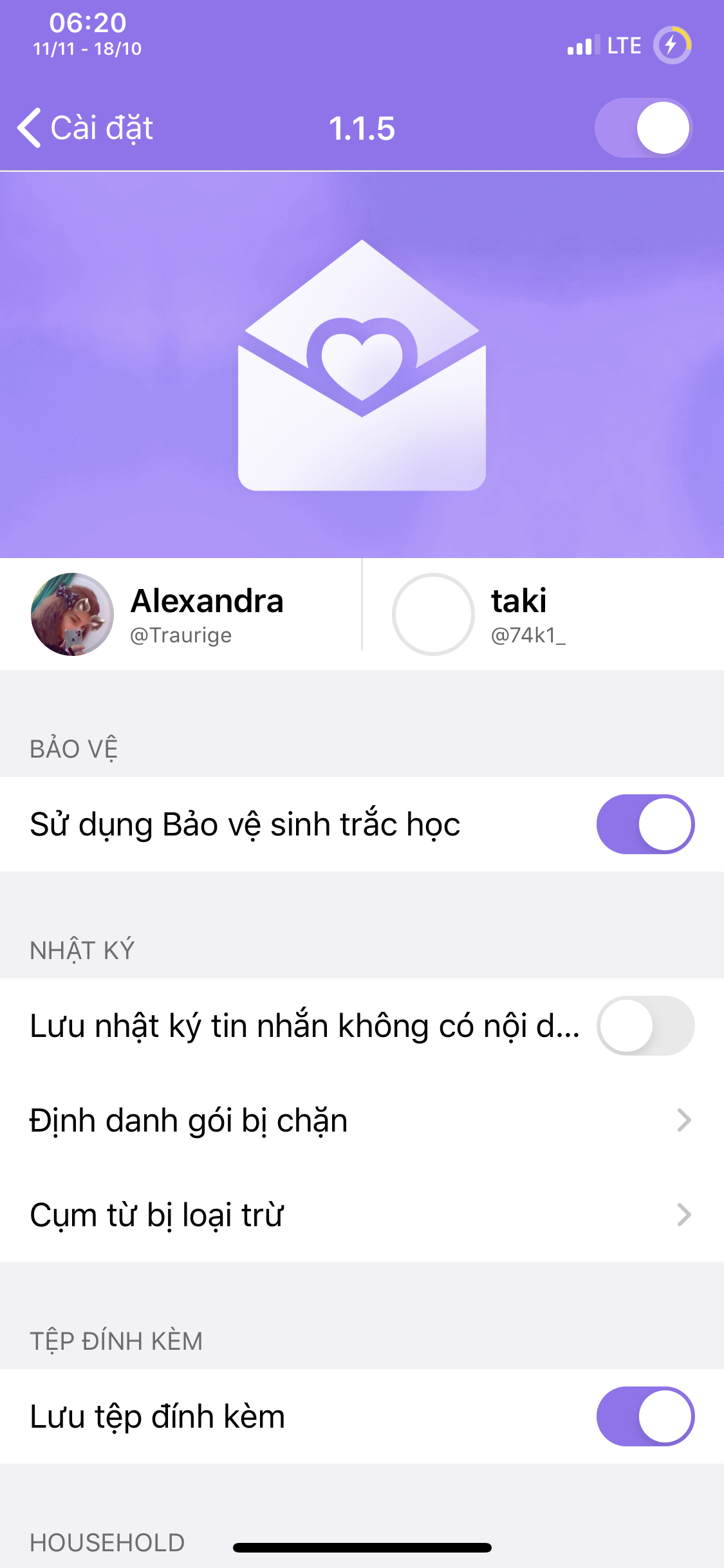724x1568 pixels.
Task: Toggle the main switch next to 1.1.5
Action: point(644,127)
